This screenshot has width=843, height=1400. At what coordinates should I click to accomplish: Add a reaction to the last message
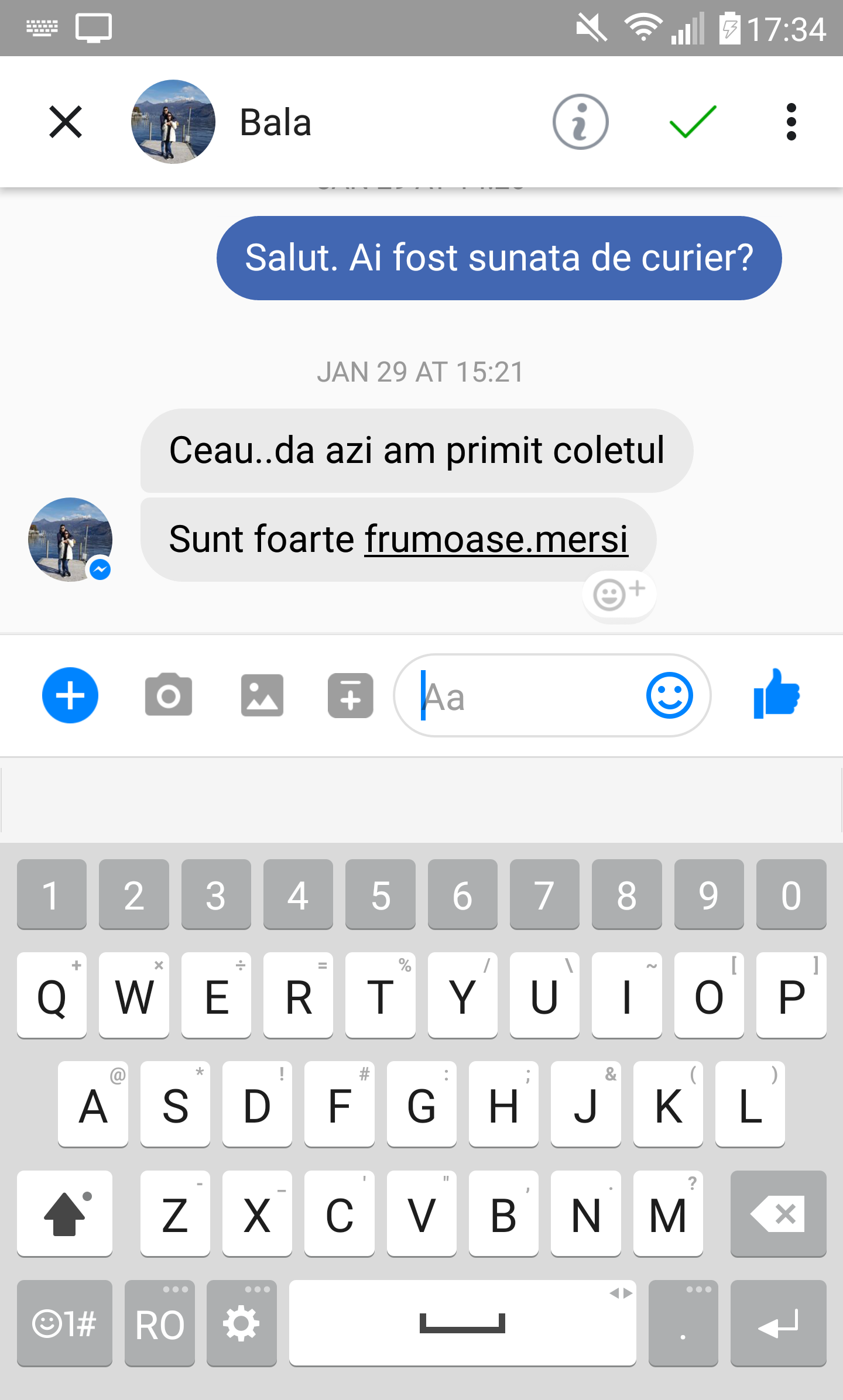(619, 594)
